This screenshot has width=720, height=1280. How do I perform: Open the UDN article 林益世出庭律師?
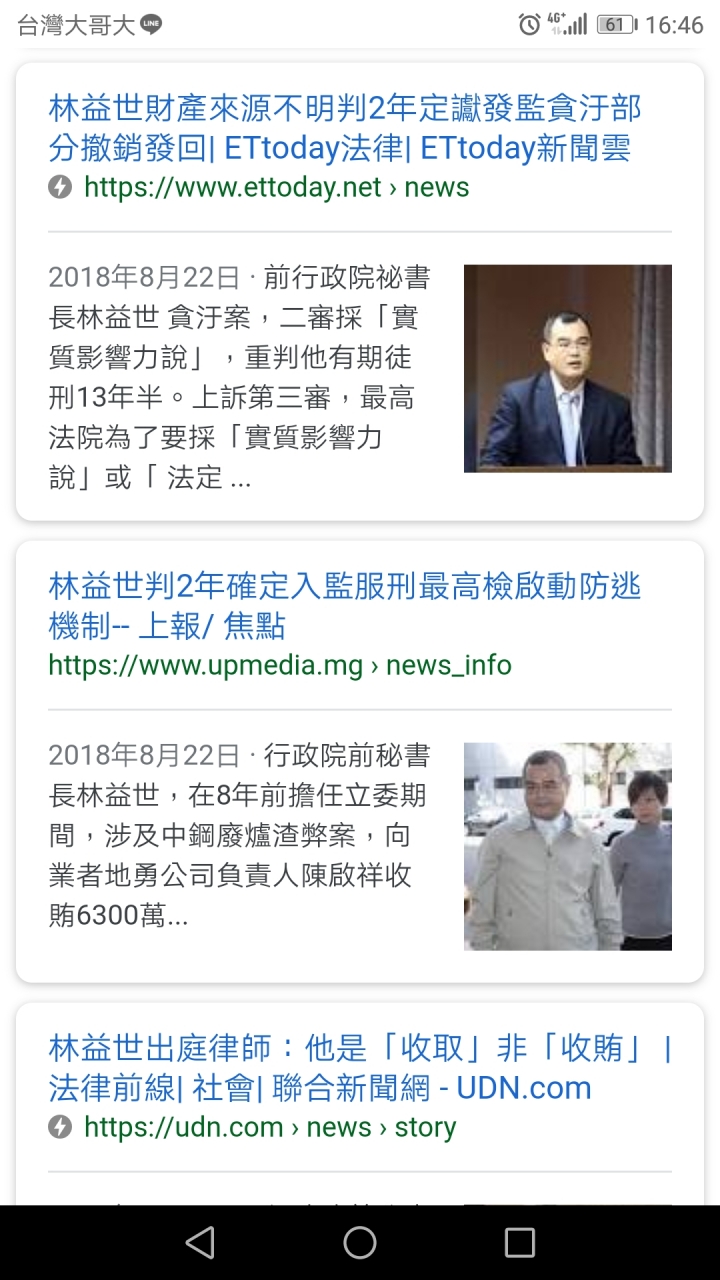[360, 1067]
